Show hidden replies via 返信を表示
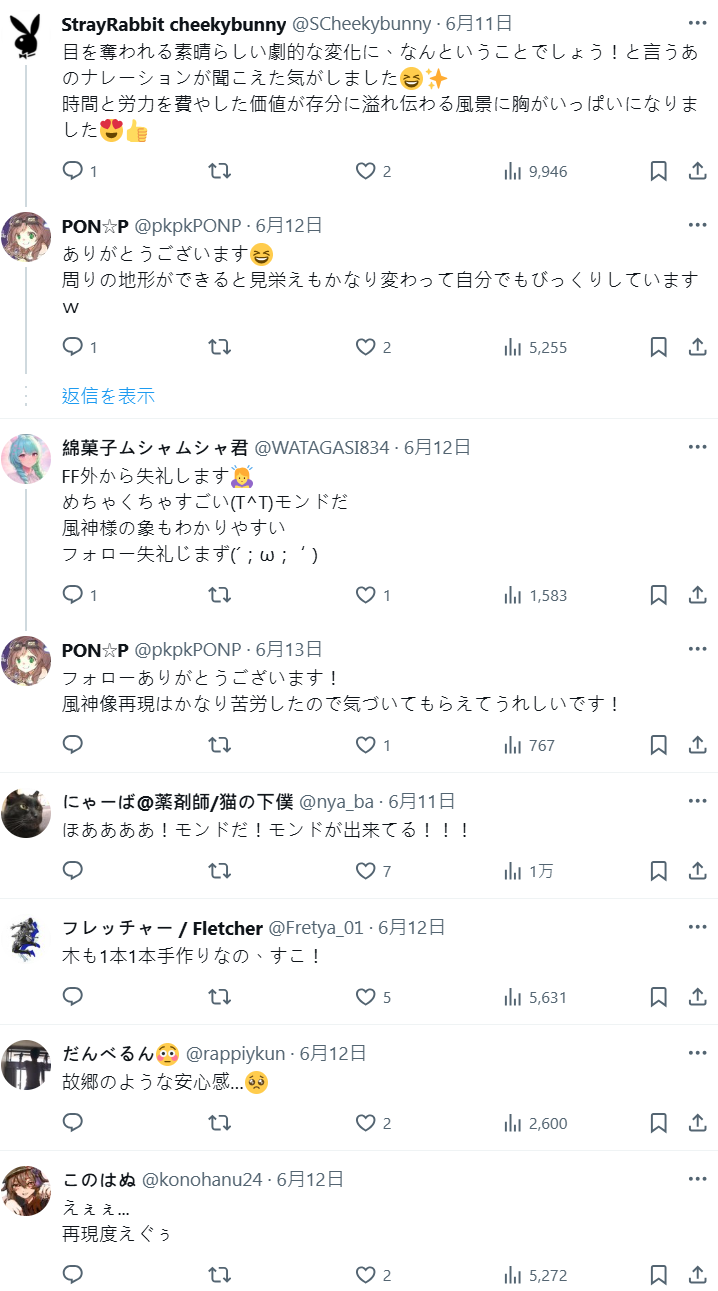Image resolution: width=718 pixels, height=1291 pixels. pos(108,395)
